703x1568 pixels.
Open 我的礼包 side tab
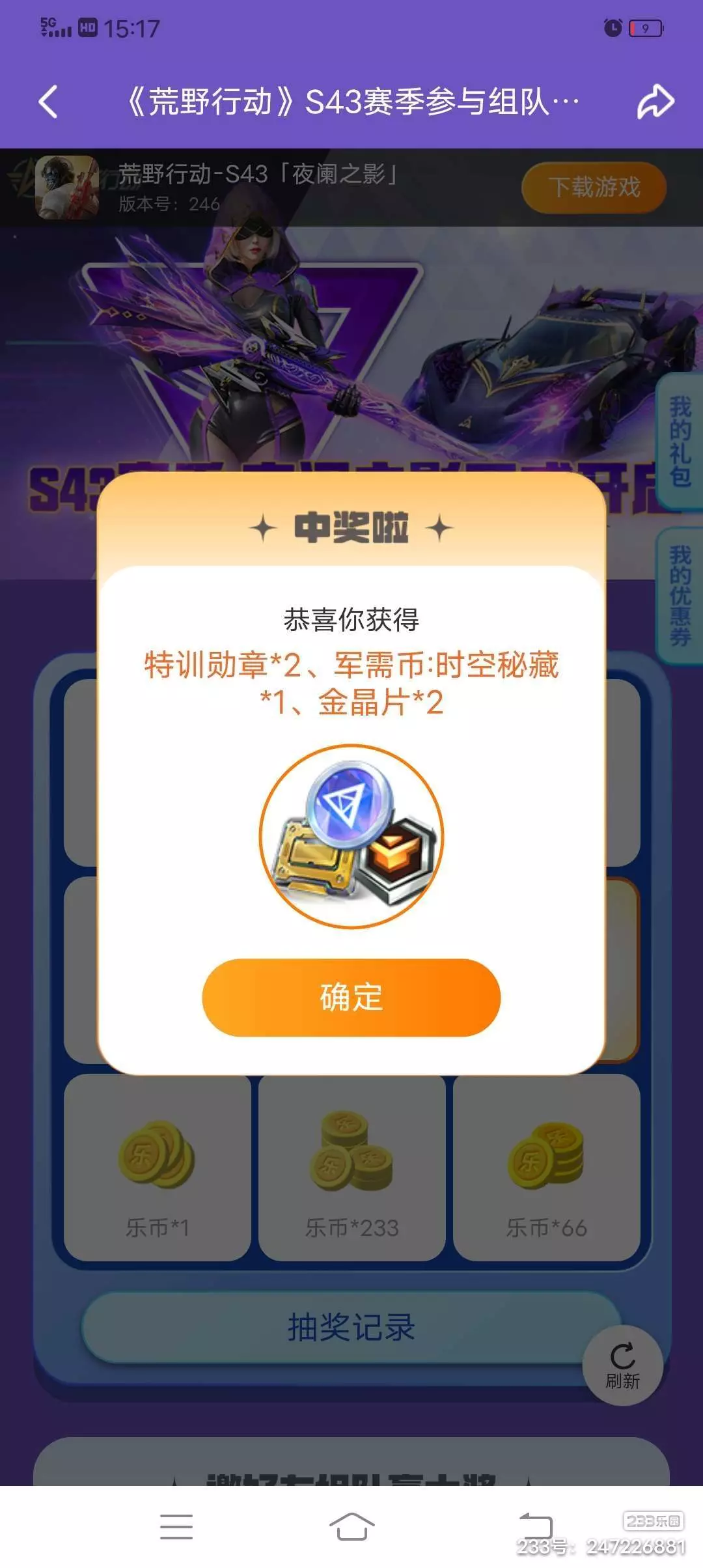pyautogui.click(x=680, y=441)
